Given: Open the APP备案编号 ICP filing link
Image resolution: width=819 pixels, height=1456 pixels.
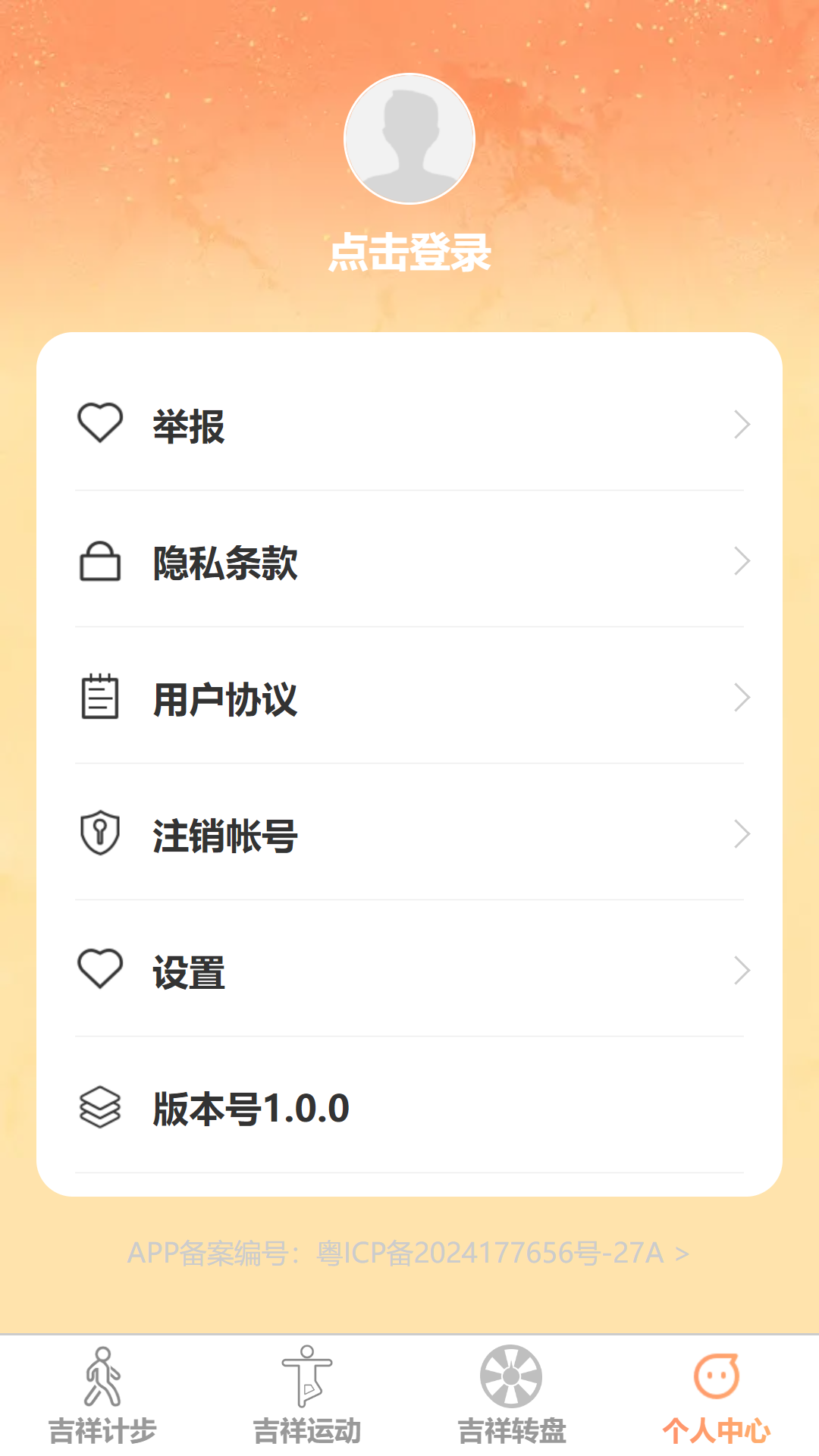Looking at the screenshot, I should (x=408, y=1254).
